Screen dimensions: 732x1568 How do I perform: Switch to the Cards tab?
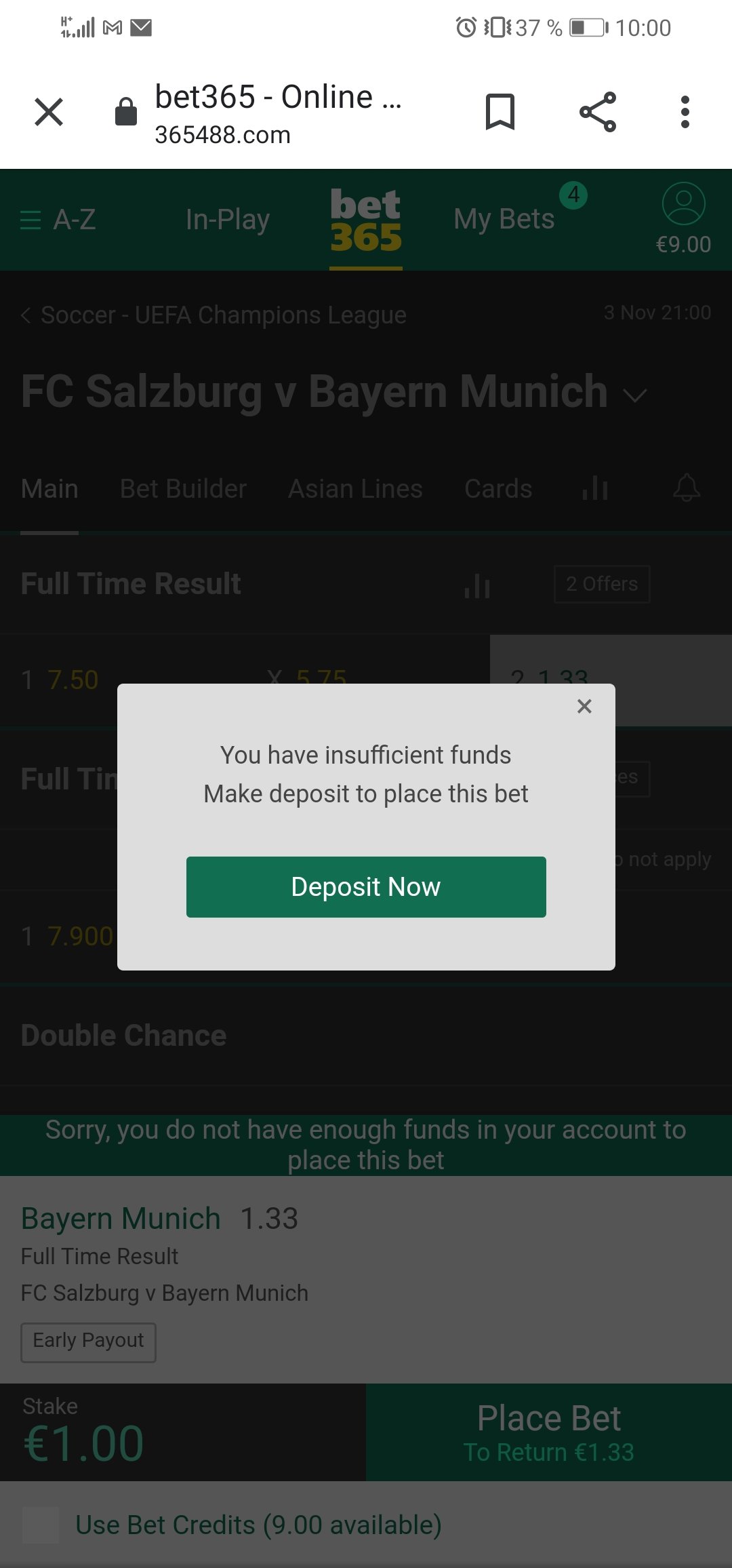498,489
